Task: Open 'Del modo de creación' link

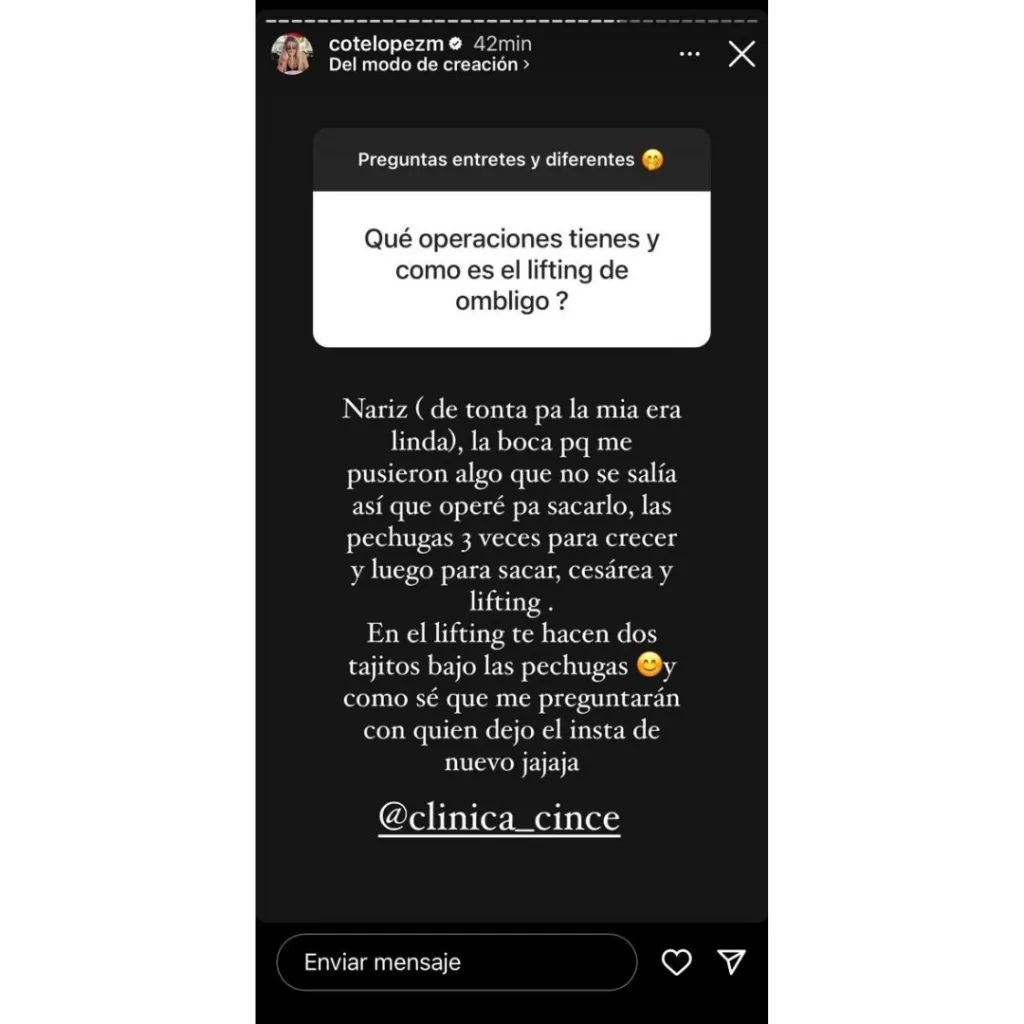Action: [x=429, y=65]
